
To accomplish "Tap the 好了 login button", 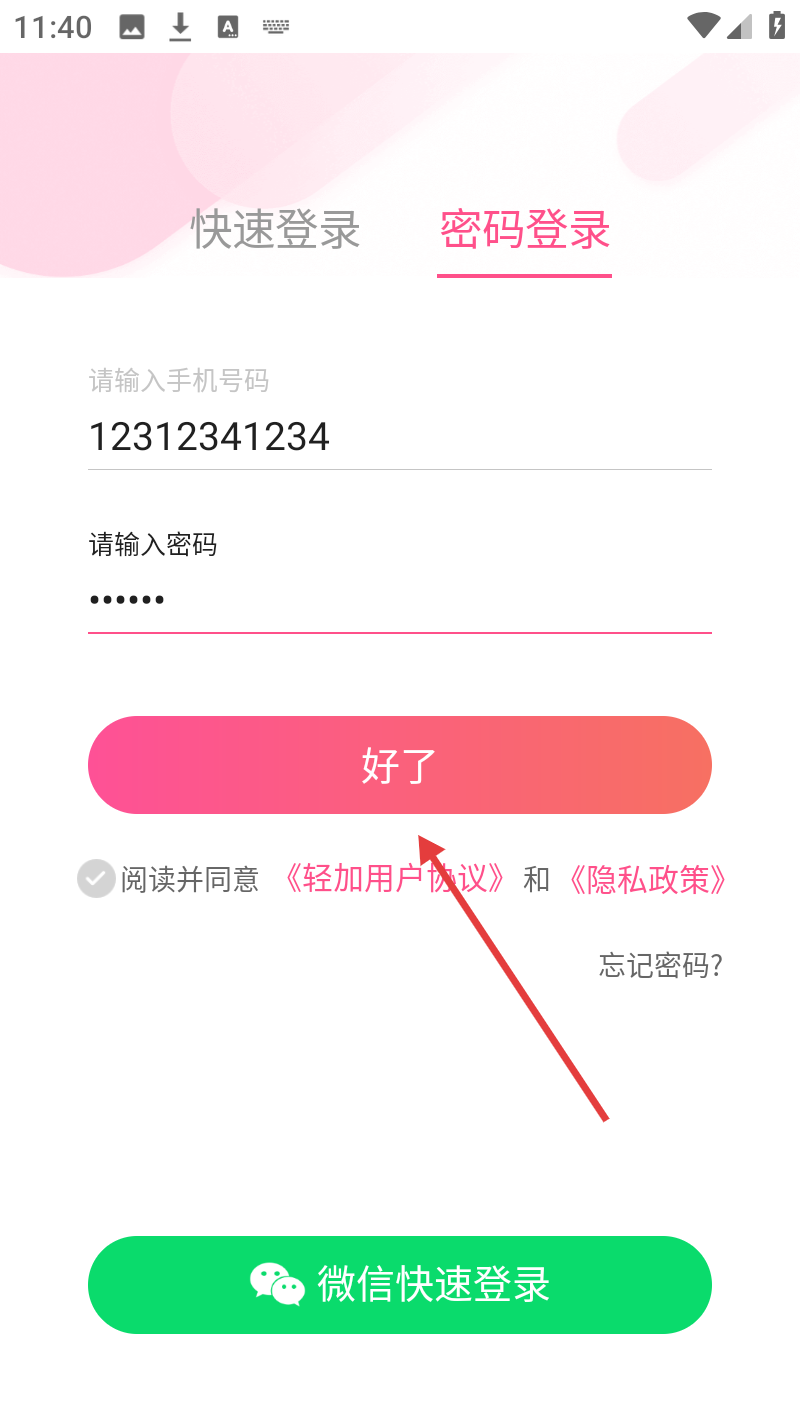I will [399, 765].
